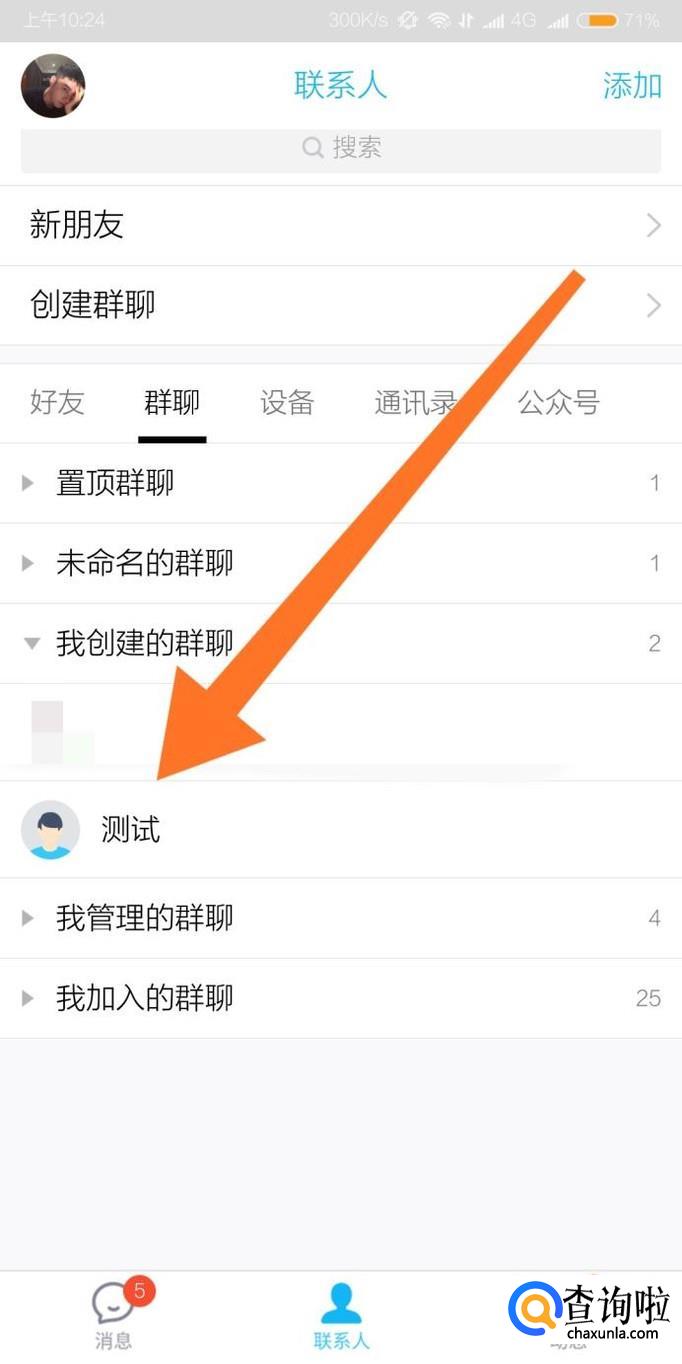682x1364 pixels.
Task: Switch to the 通讯录 tab
Action: tap(415, 403)
